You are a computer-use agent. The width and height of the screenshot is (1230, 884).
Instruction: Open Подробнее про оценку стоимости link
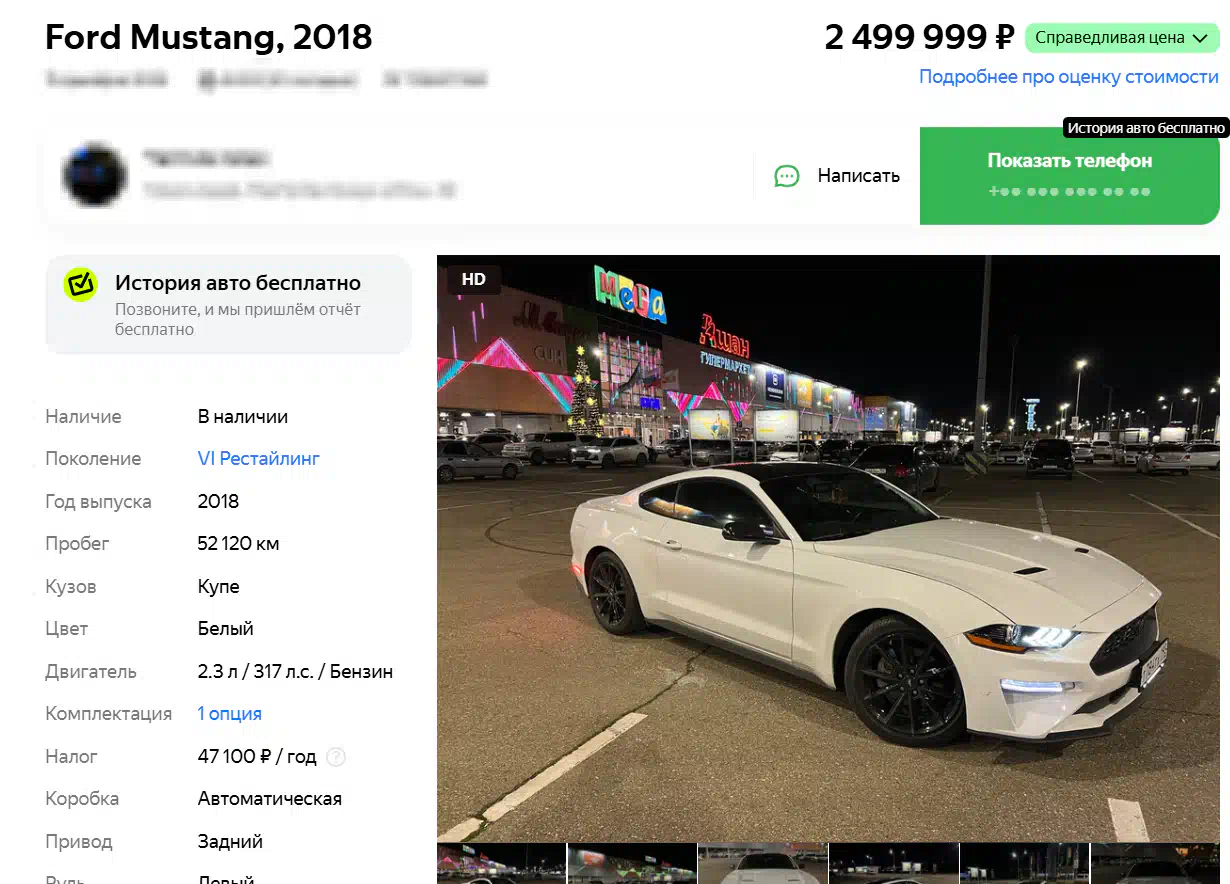coord(1068,77)
